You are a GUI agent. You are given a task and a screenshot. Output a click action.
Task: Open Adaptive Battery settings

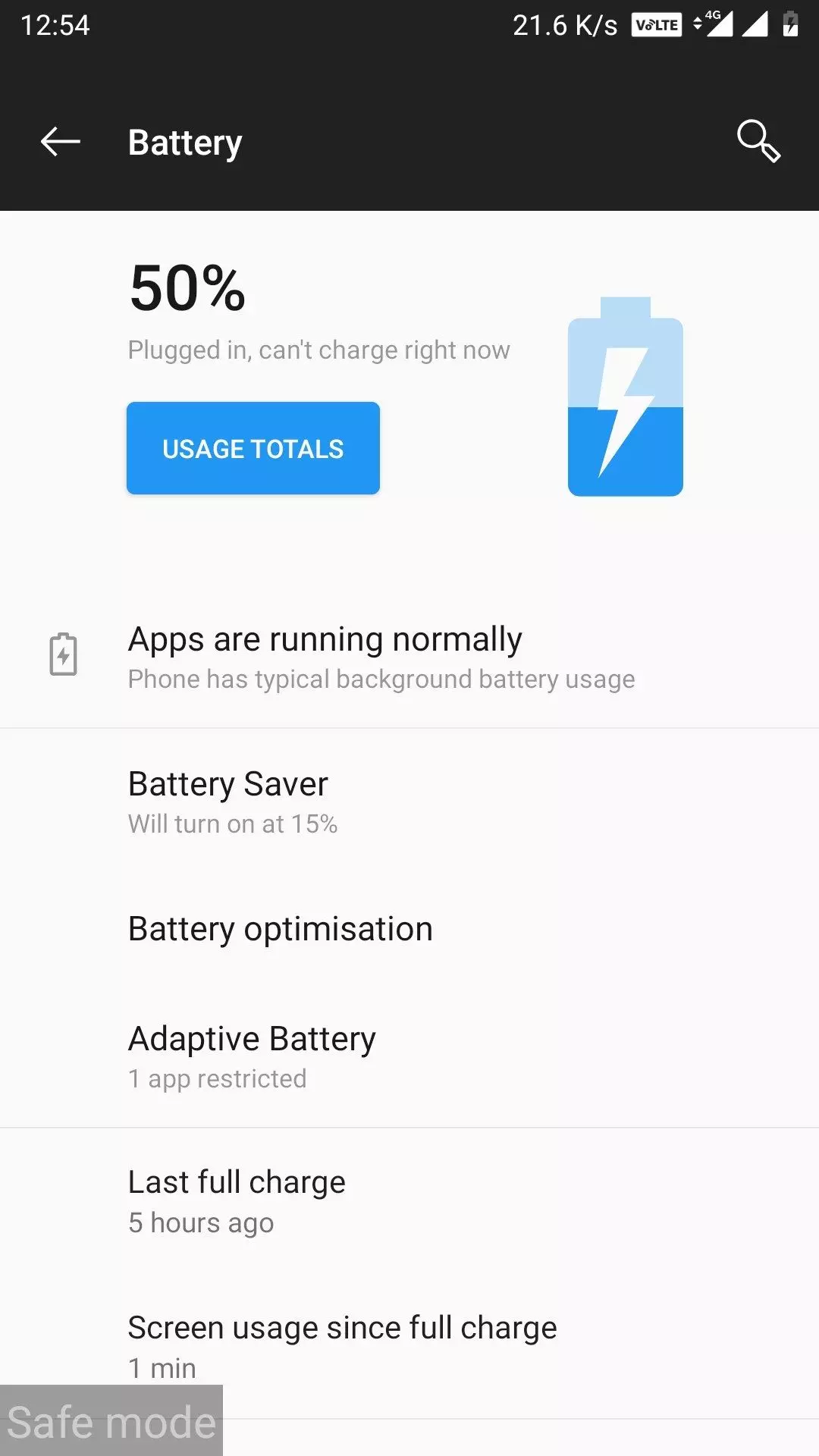coord(409,1056)
